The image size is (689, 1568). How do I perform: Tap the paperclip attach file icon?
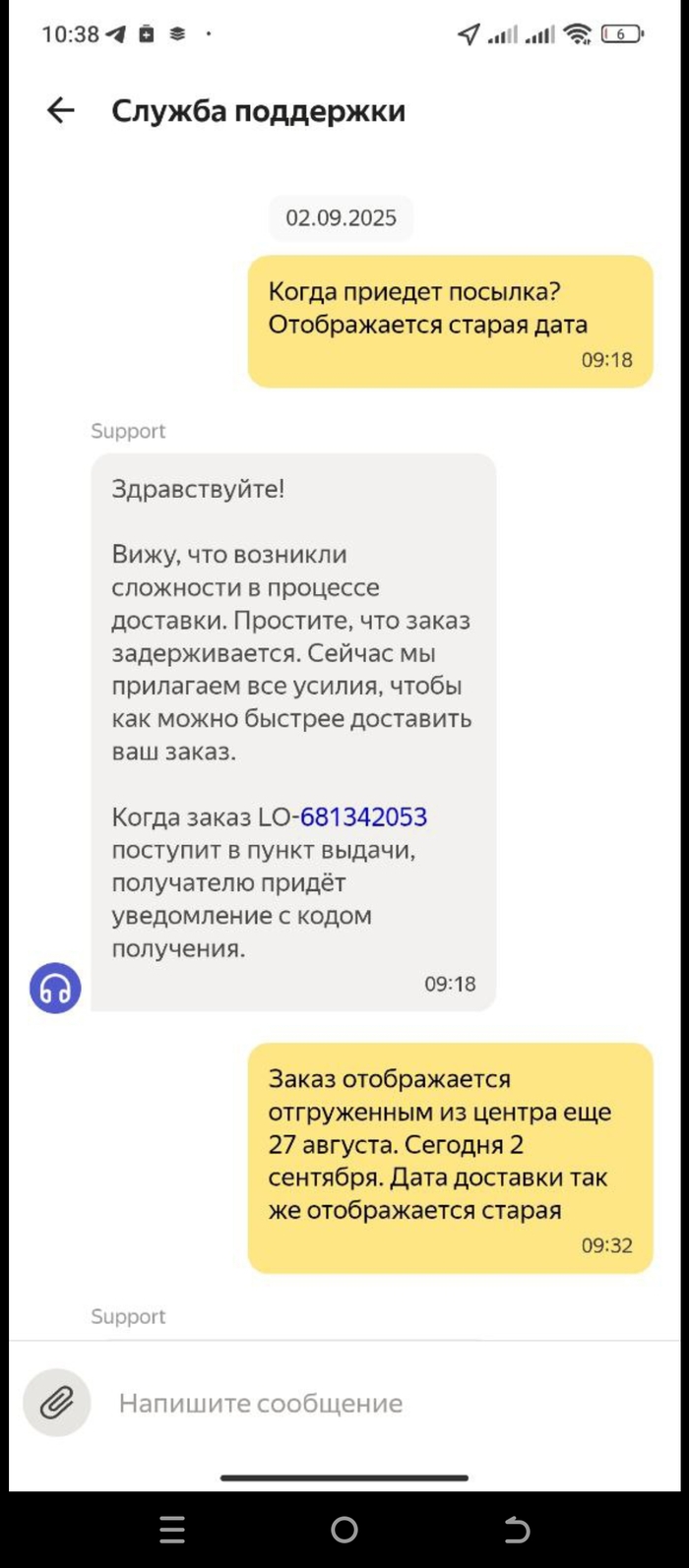pyautogui.click(x=57, y=1402)
